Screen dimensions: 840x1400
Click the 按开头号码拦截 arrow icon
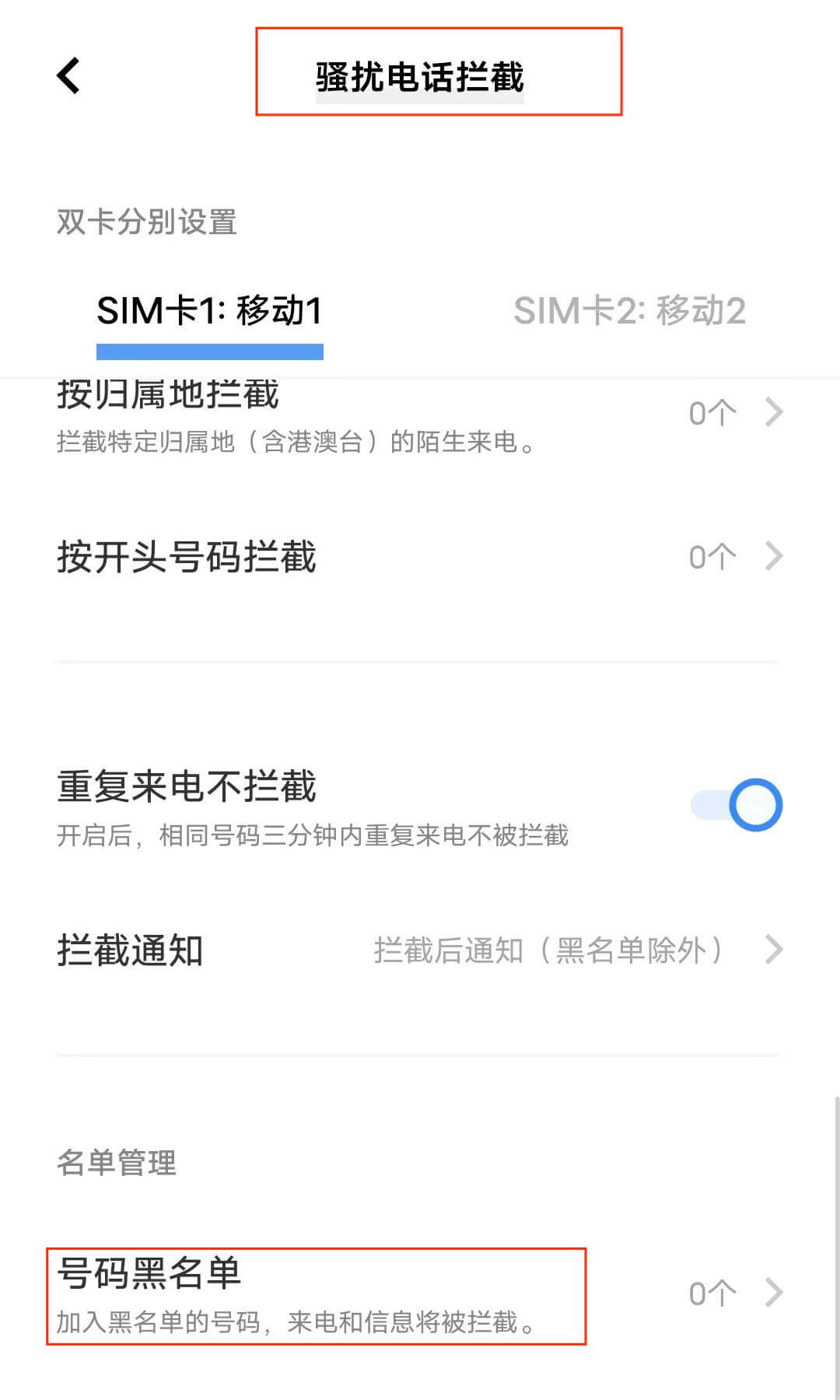pyautogui.click(x=773, y=555)
